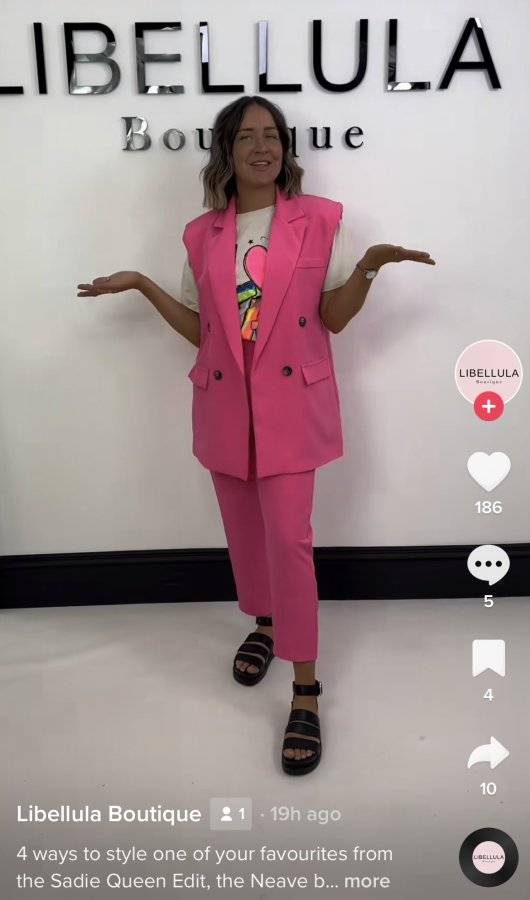This screenshot has height=900, width=530.
Task: Open the comments on this video
Action: click(488, 565)
